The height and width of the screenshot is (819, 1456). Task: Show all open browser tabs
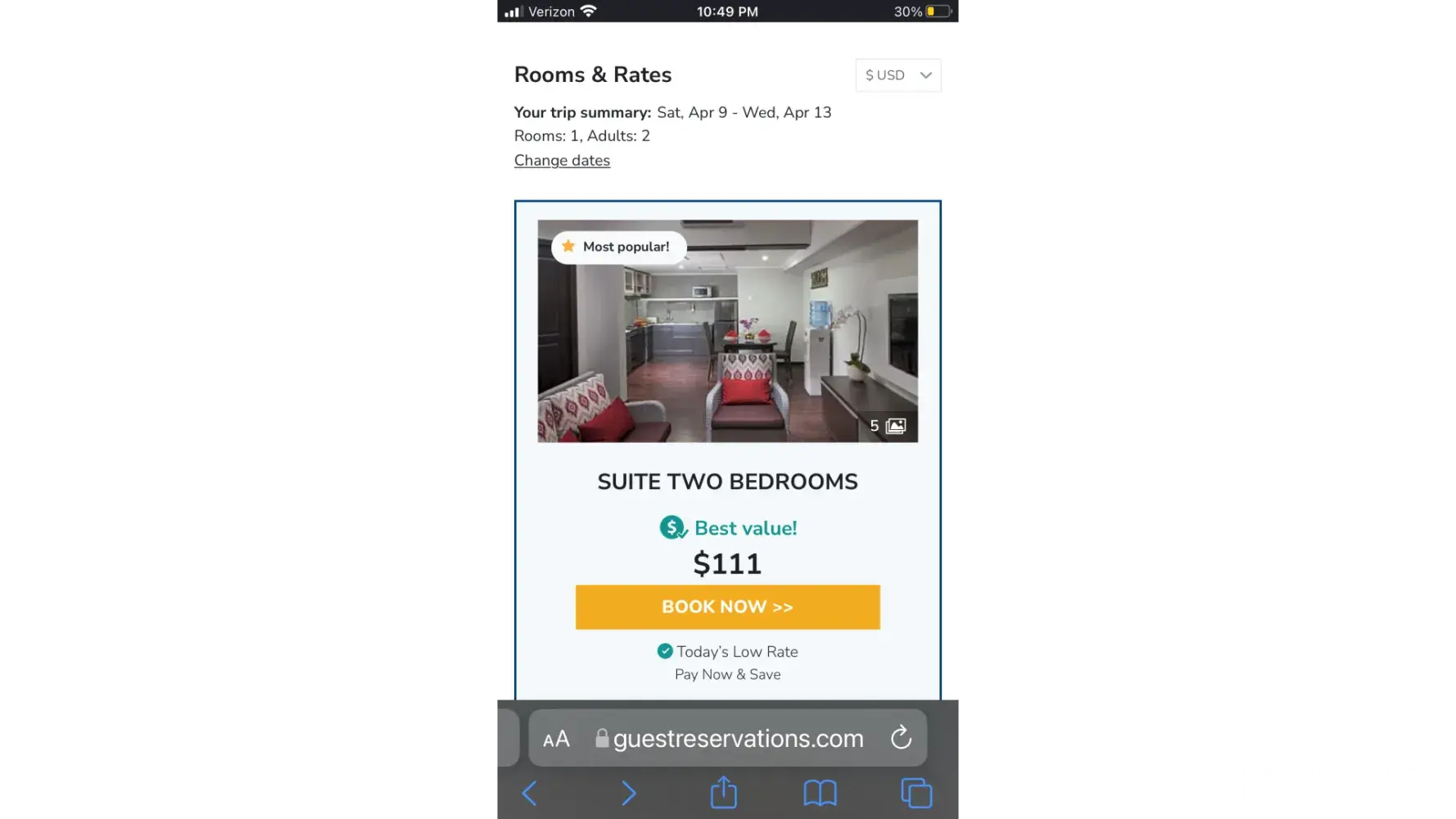tap(916, 793)
